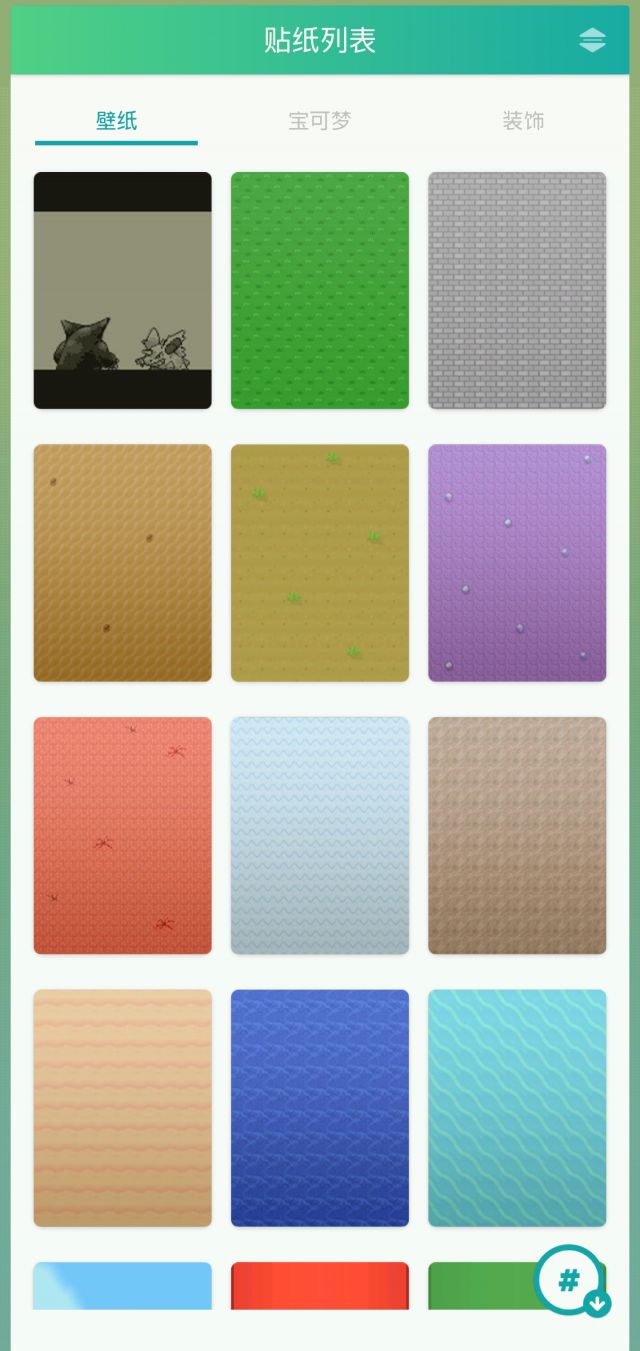
Task: Select the brown dirt wallpaper
Action: (123, 563)
